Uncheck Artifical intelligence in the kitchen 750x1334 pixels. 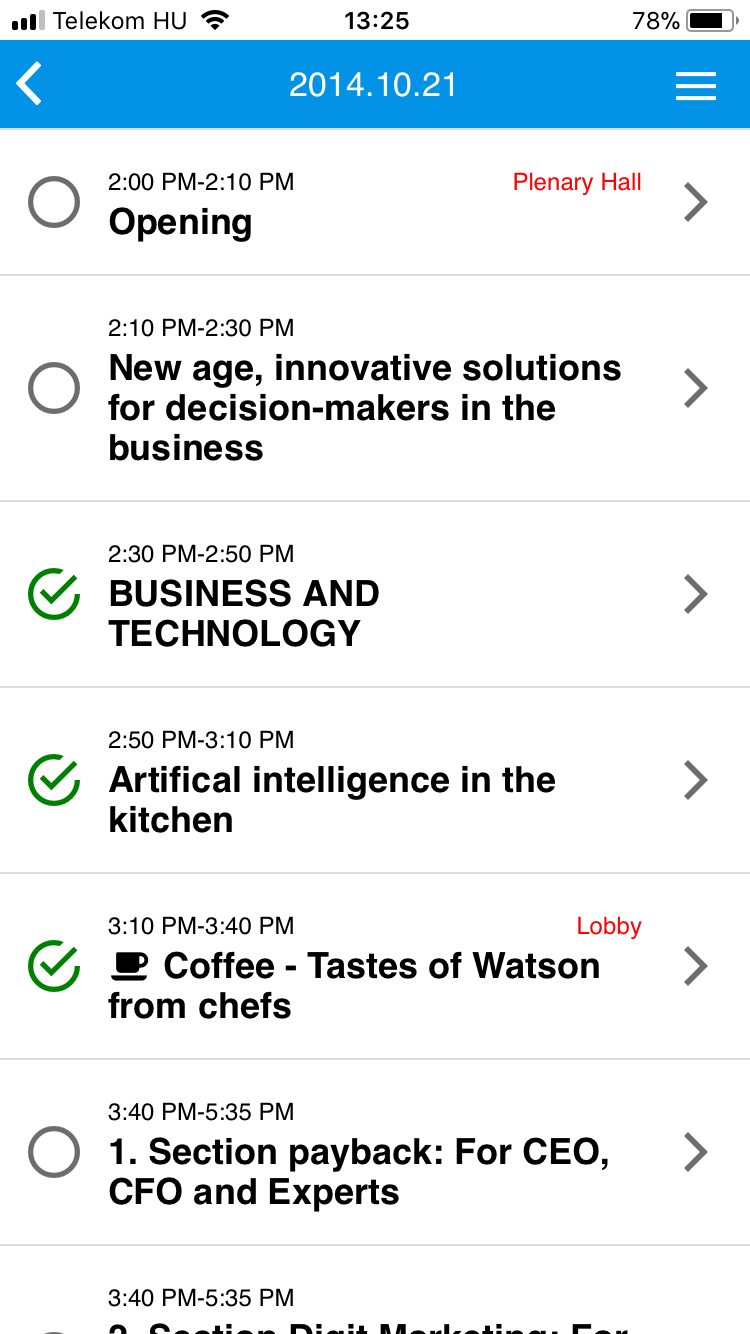click(x=54, y=780)
